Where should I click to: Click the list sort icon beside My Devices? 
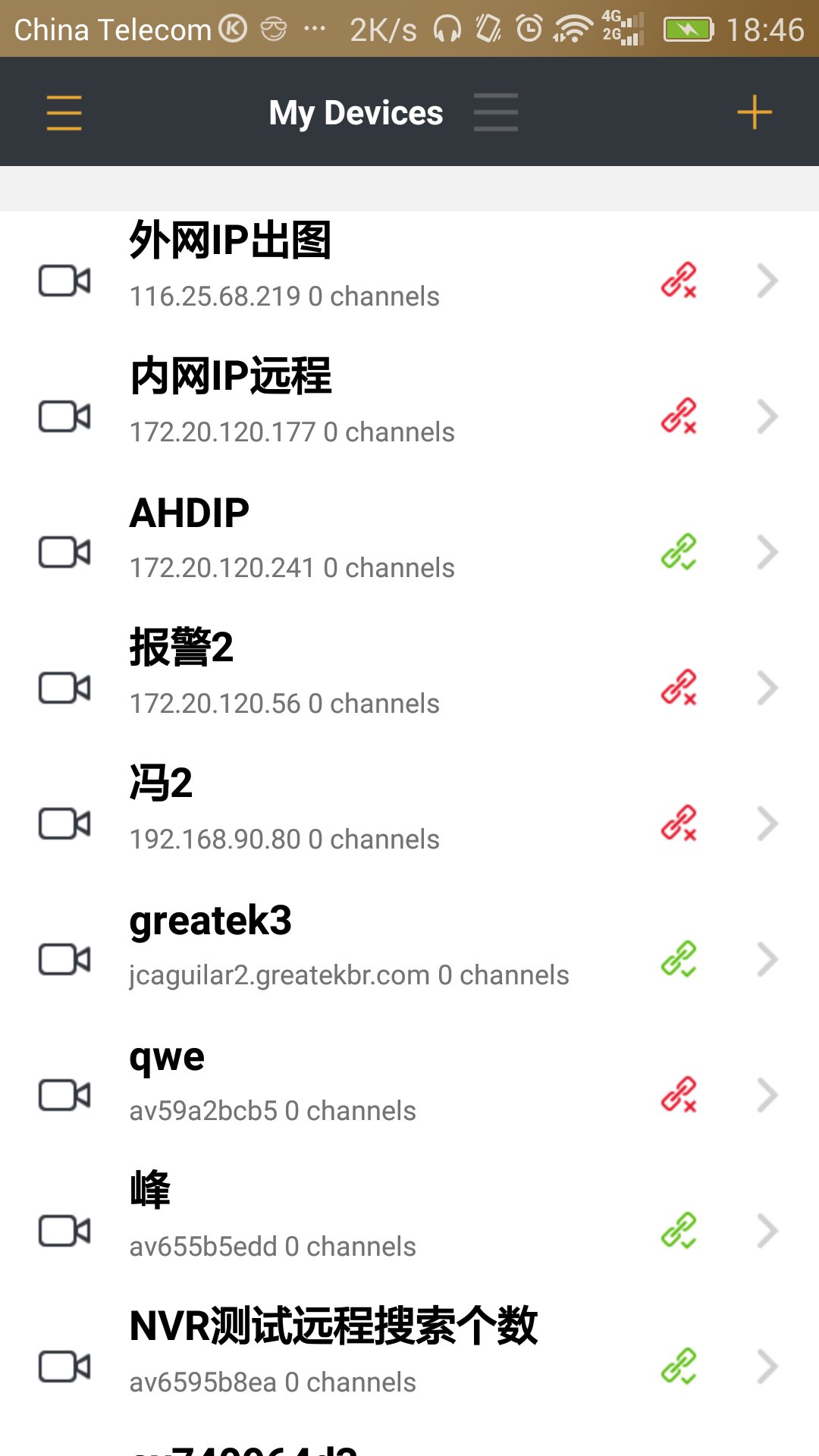click(x=495, y=111)
